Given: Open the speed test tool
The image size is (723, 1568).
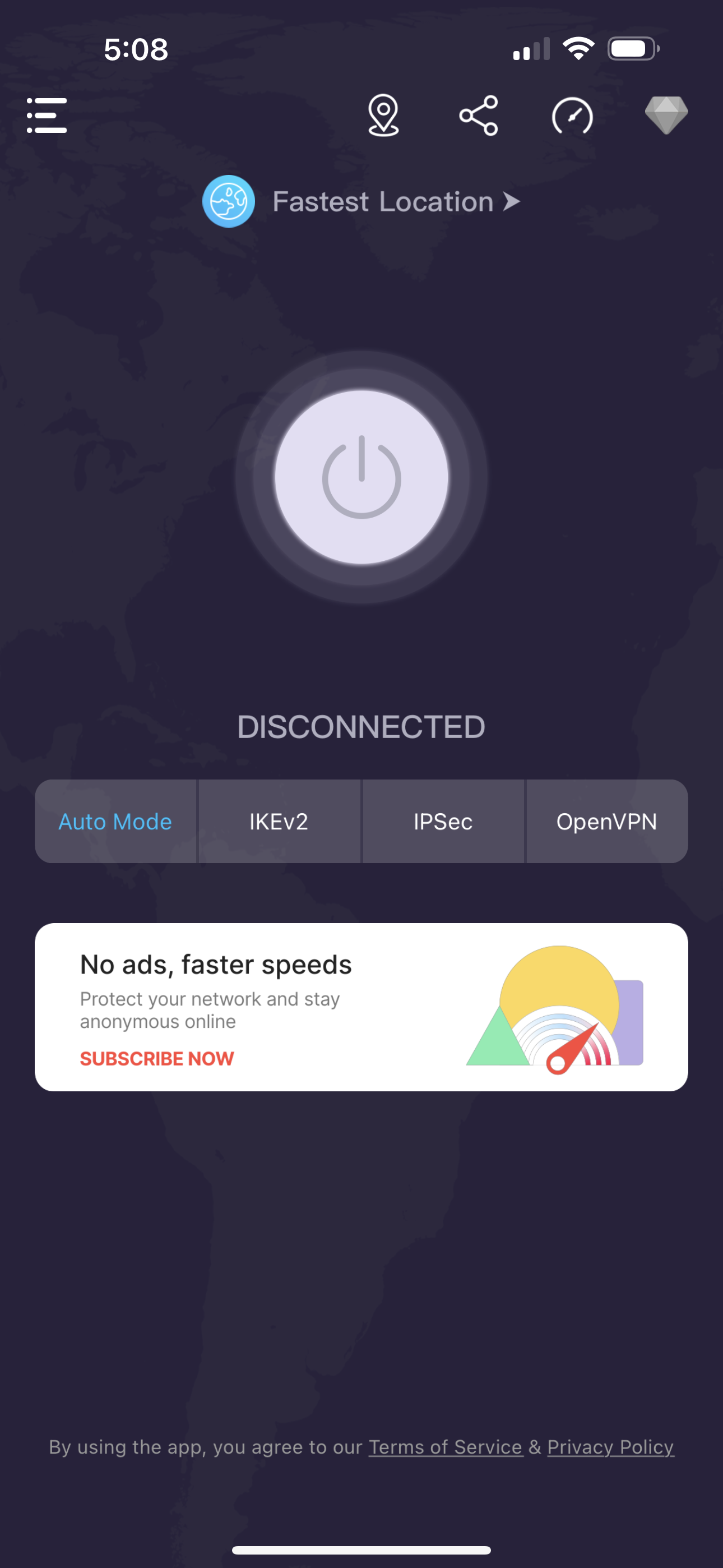Looking at the screenshot, I should [x=573, y=115].
